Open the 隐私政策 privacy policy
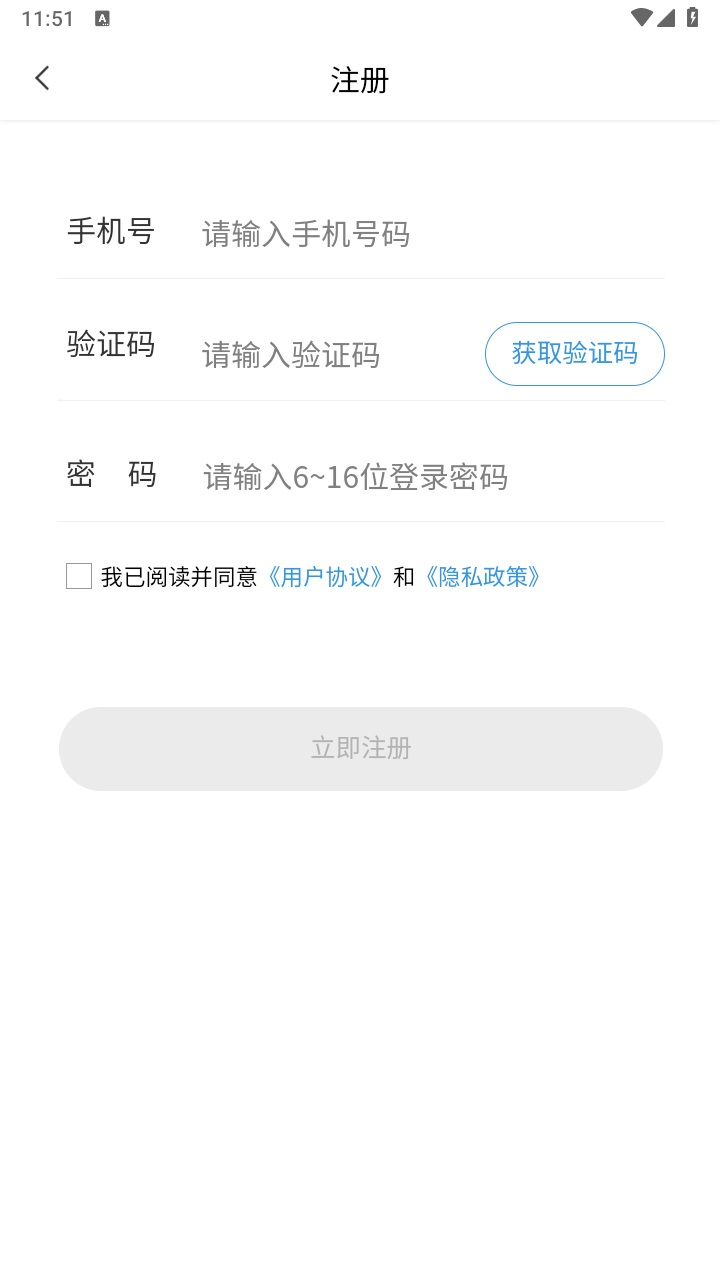The width and height of the screenshot is (720, 1280). click(484, 576)
